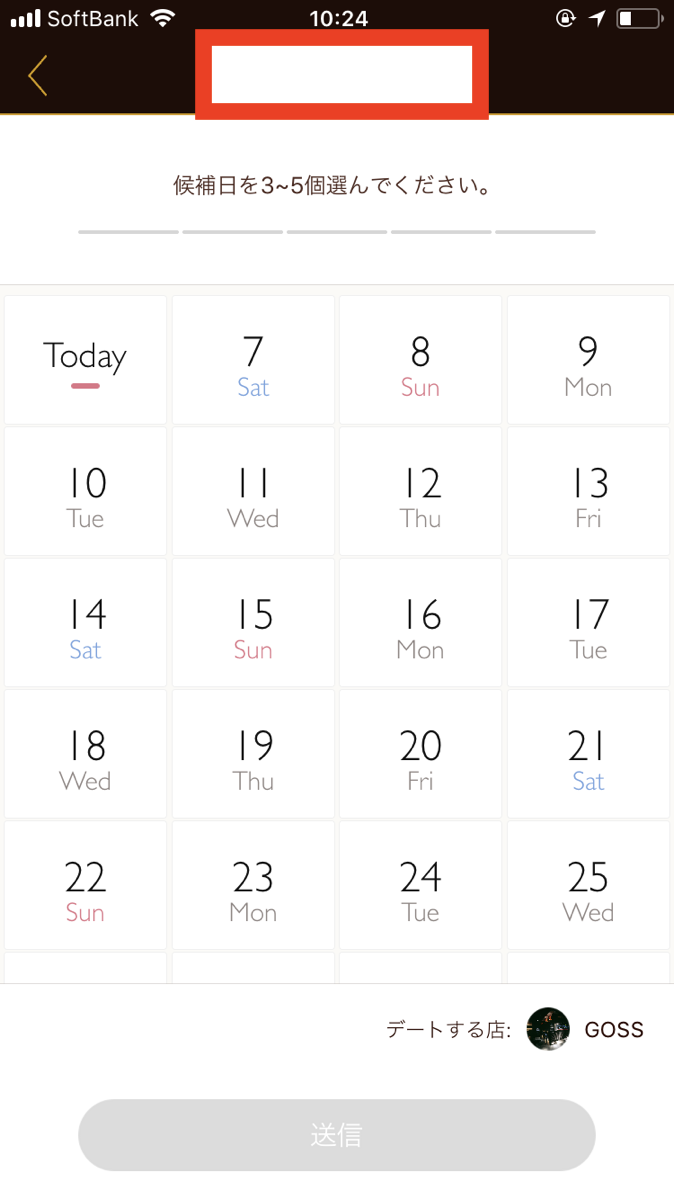Choose Saturday the 7th

(253, 360)
